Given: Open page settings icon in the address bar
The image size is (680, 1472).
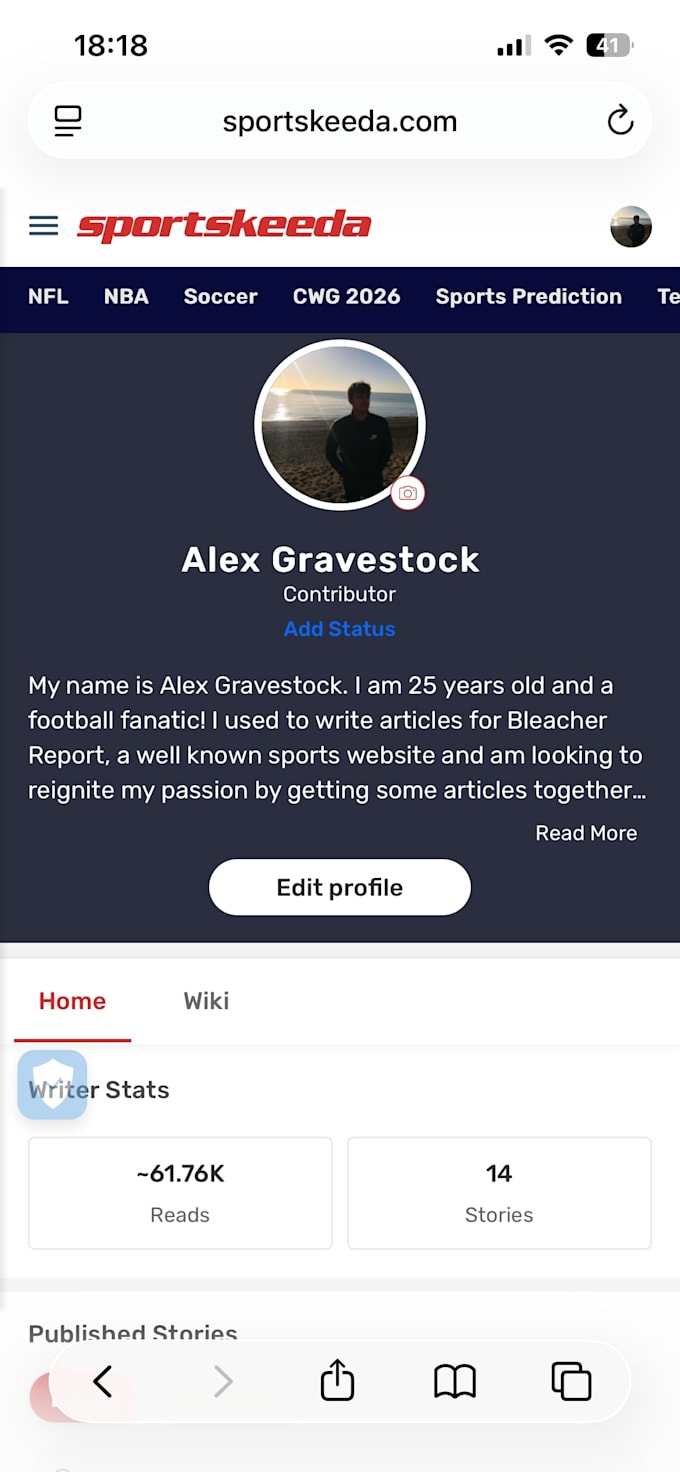Looking at the screenshot, I should 68,121.
